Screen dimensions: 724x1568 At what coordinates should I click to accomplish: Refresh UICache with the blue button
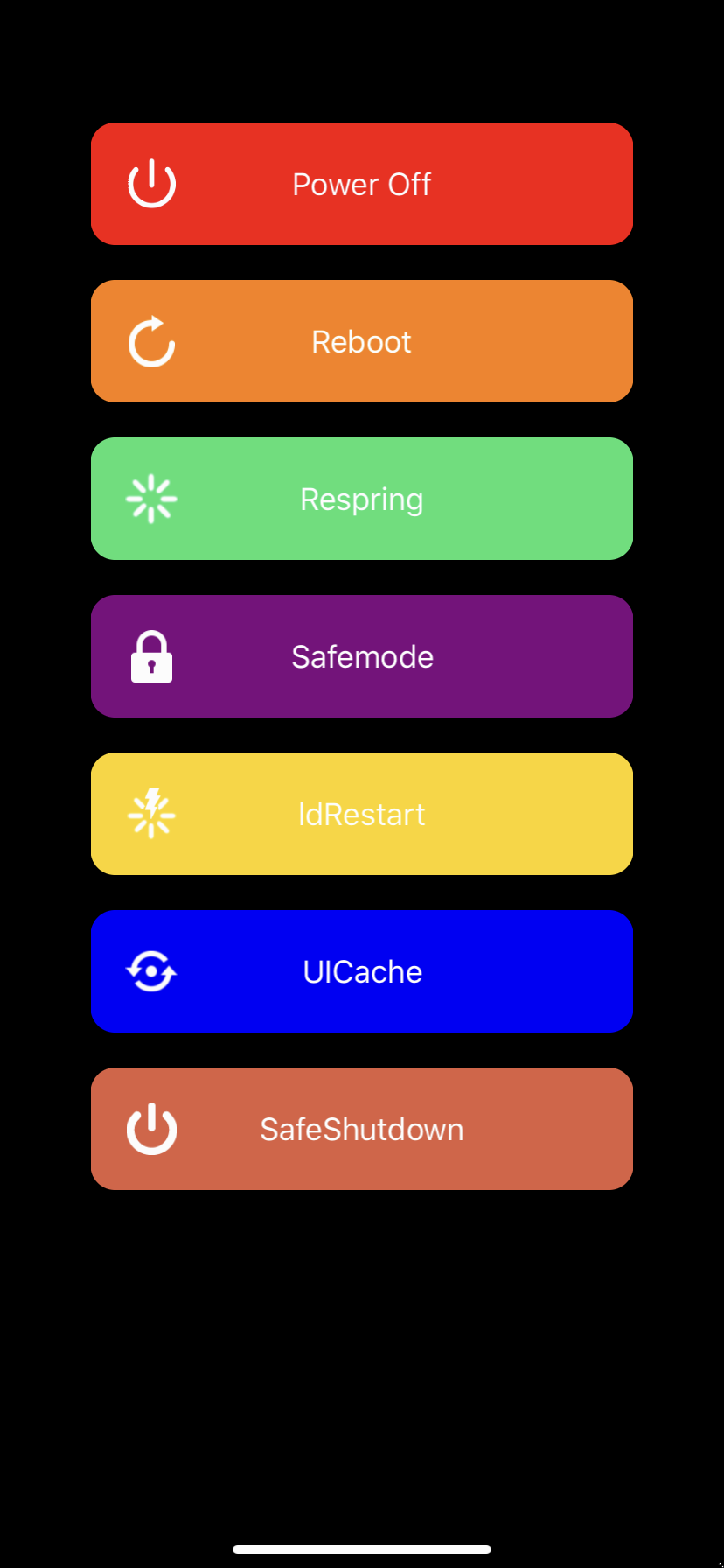tap(362, 971)
